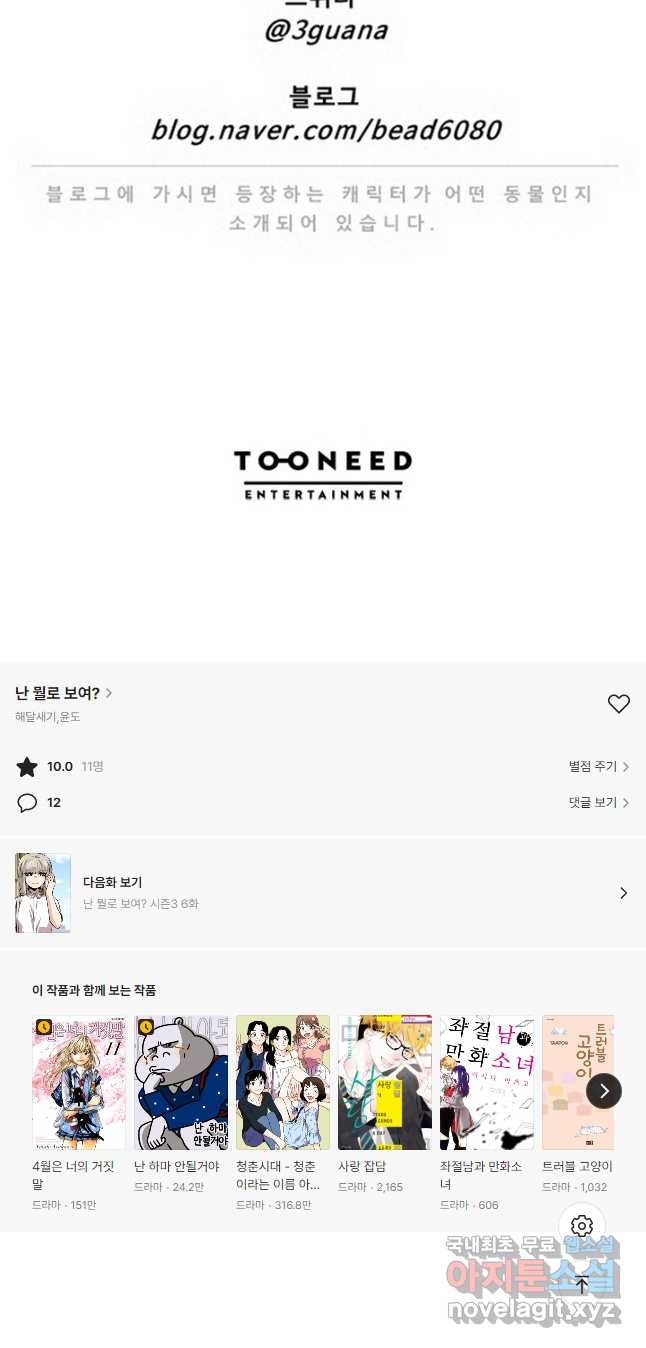Add 난 뭘로 보여? to favorites with heart

coord(618,704)
